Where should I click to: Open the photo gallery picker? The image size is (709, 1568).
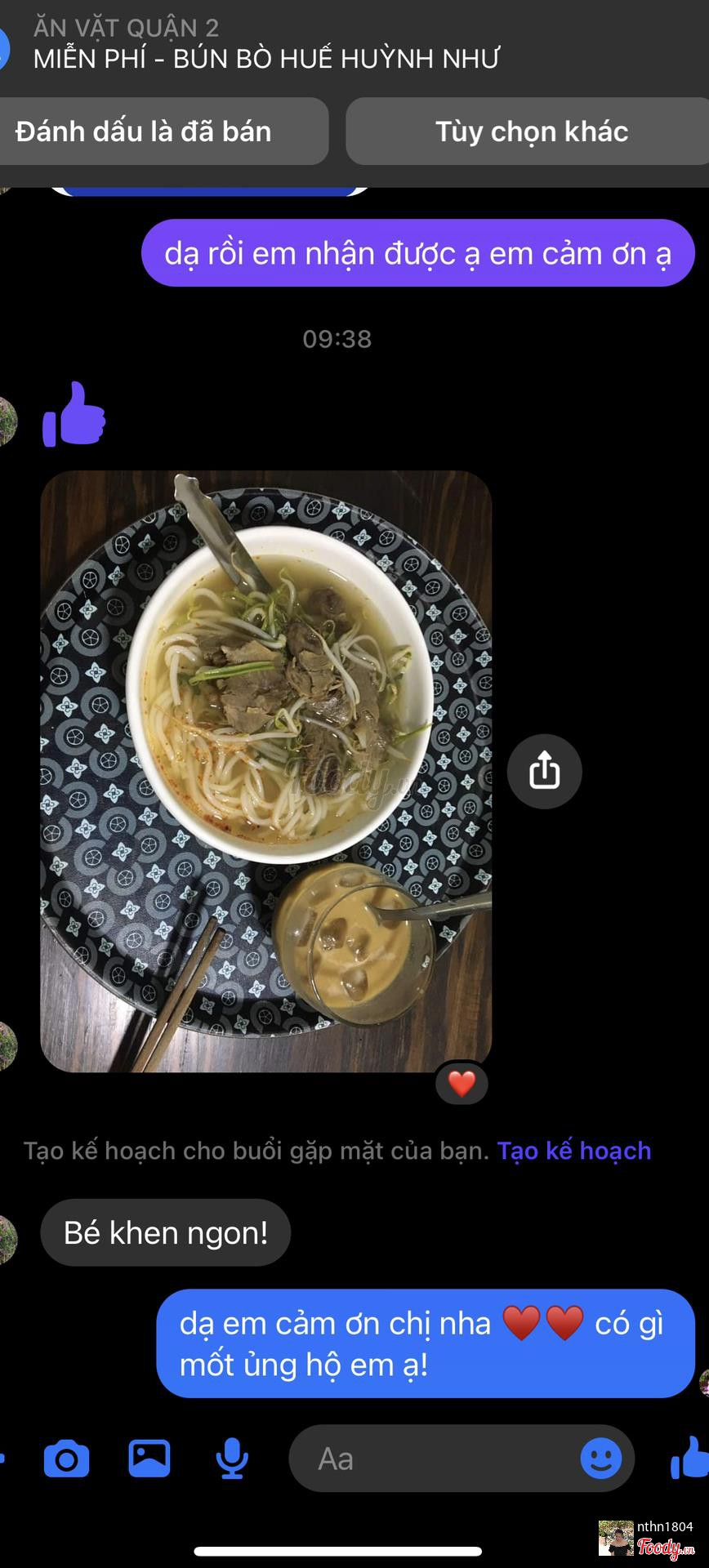[149, 1459]
